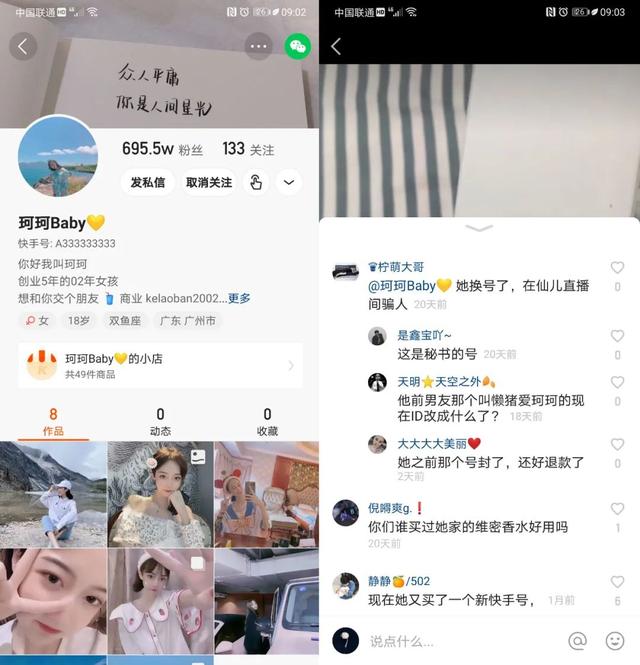Open 珂珂Baby's round profile avatar
This screenshot has width=640, height=665.
pos(58,156)
